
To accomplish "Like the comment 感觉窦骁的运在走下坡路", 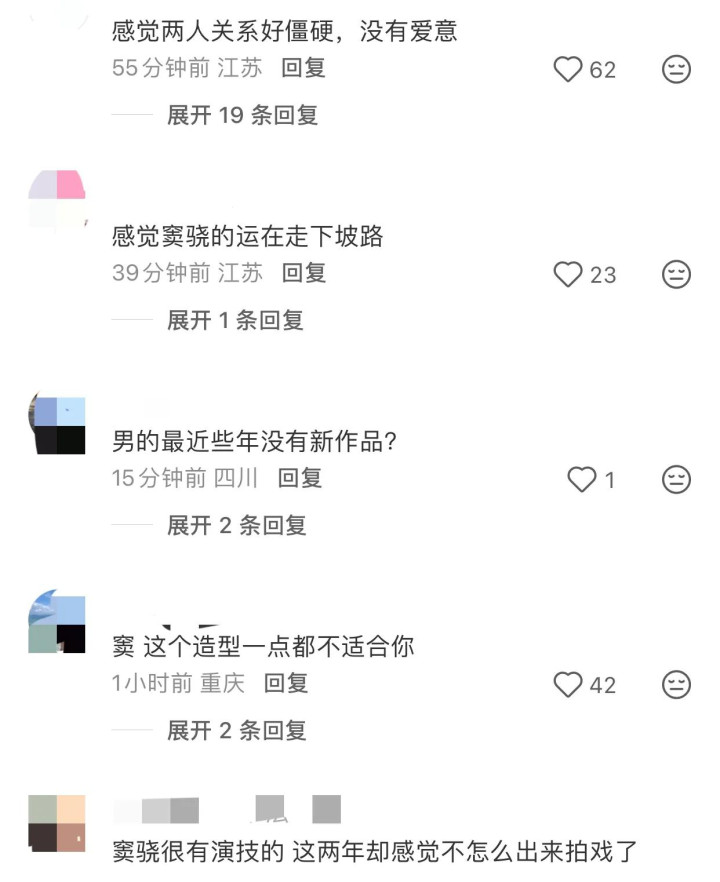I will [568, 274].
